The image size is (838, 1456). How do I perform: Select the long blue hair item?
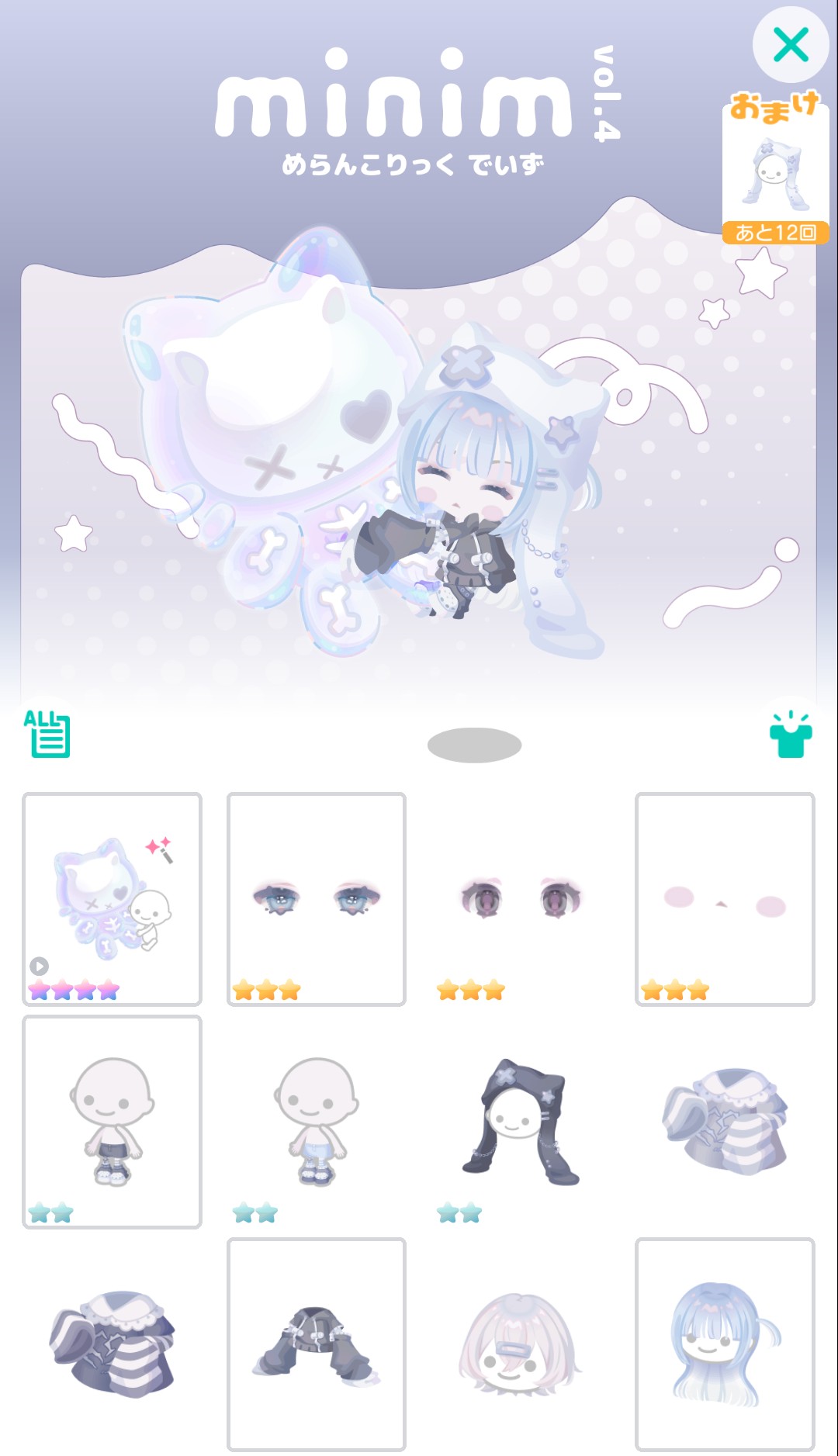[725, 1344]
